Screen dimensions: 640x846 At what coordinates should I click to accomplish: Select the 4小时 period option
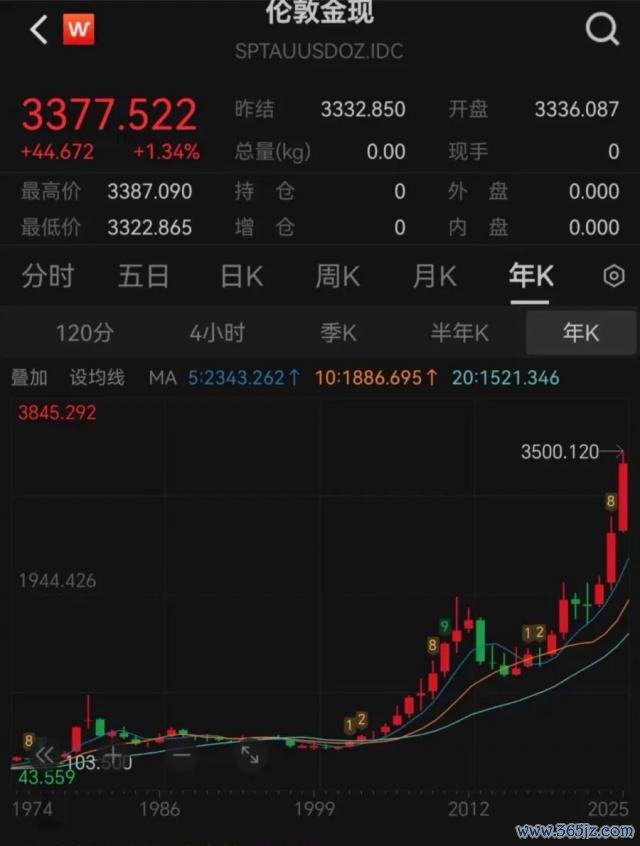tap(217, 333)
